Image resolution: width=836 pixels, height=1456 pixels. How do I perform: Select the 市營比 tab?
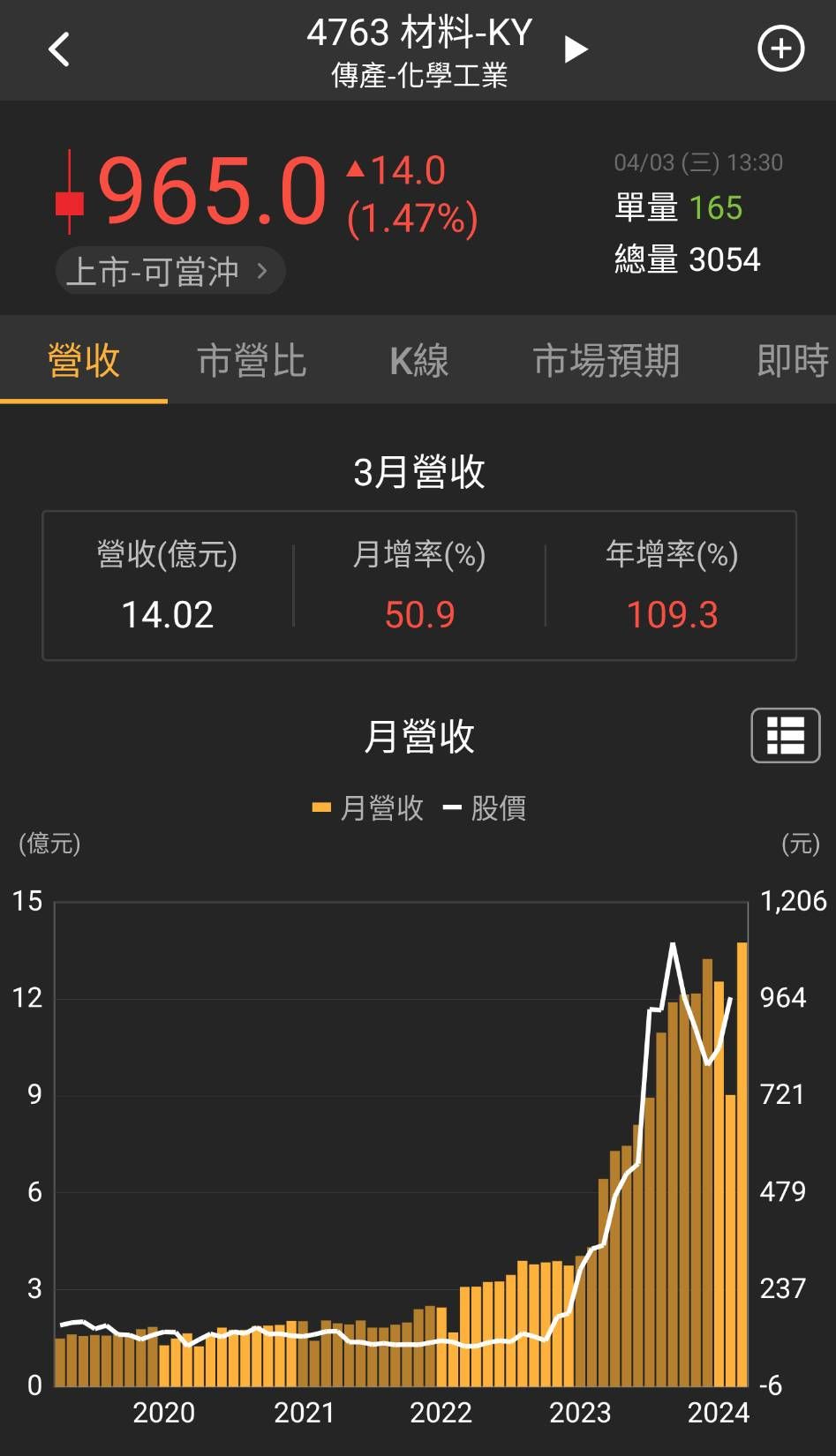click(252, 362)
